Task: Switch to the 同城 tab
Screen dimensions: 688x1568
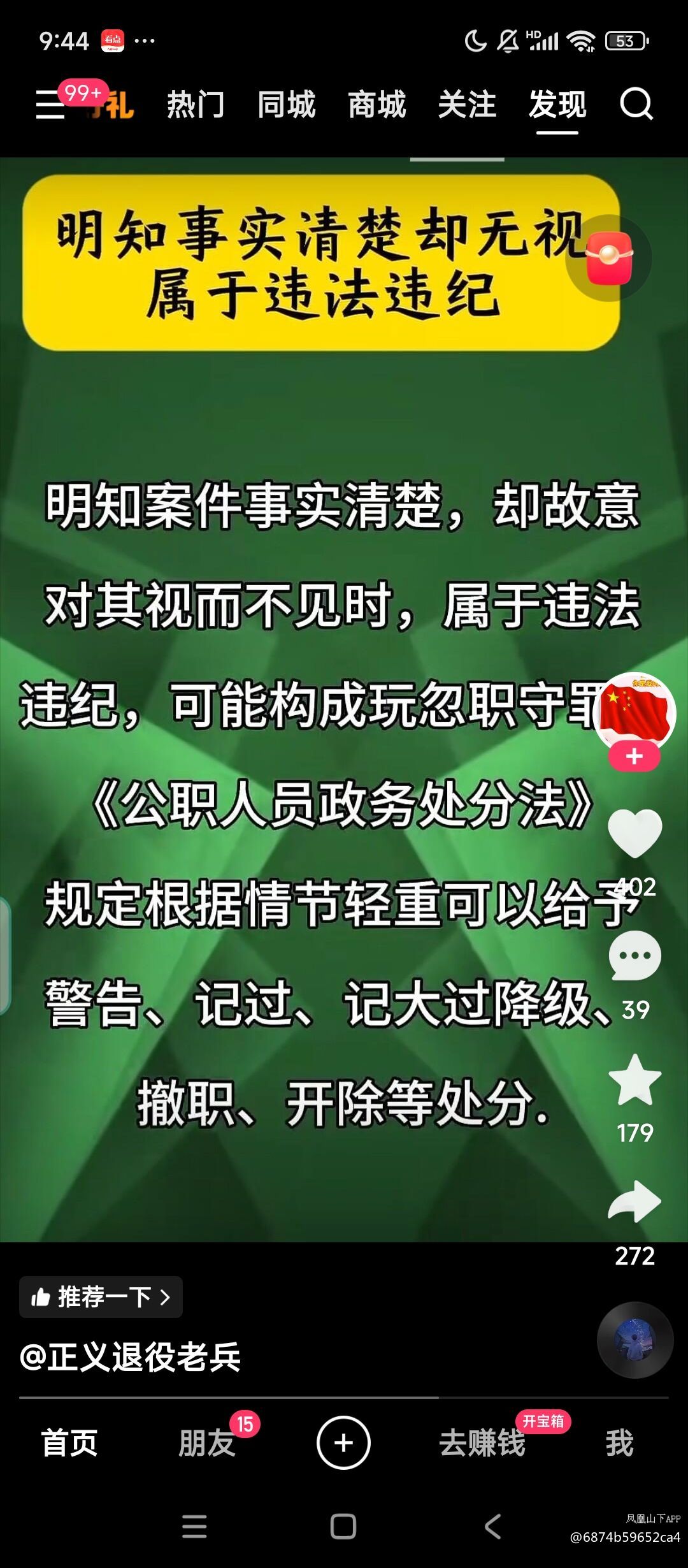Action: [x=287, y=105]
